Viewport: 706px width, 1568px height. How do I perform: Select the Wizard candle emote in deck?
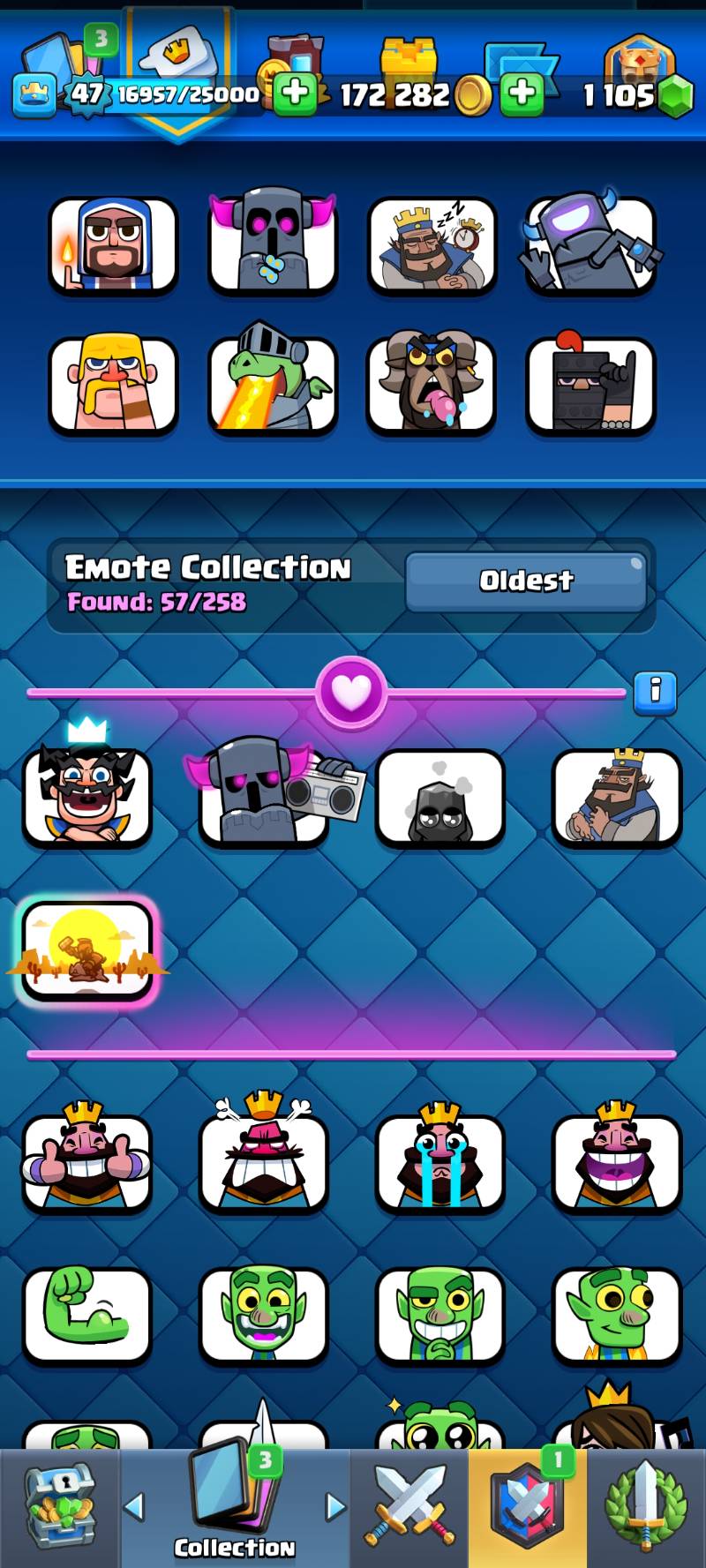click(113, 244)
